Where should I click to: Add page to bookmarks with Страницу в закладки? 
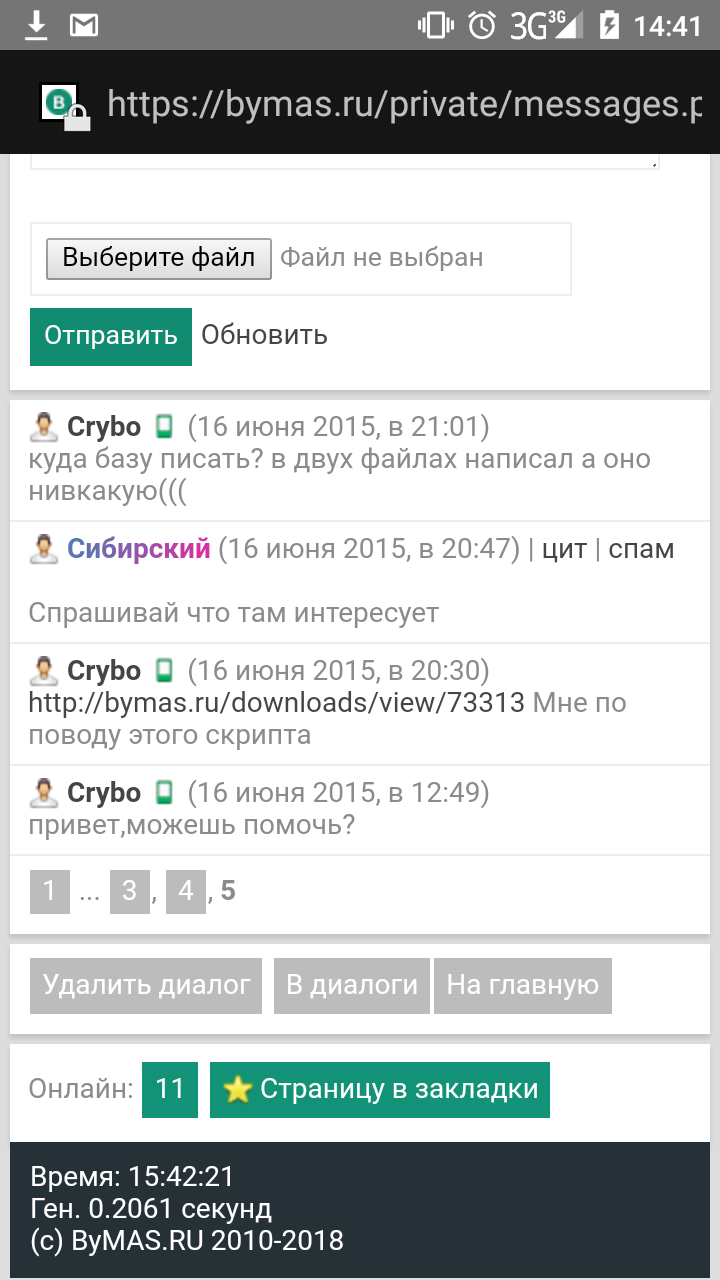379,1089
